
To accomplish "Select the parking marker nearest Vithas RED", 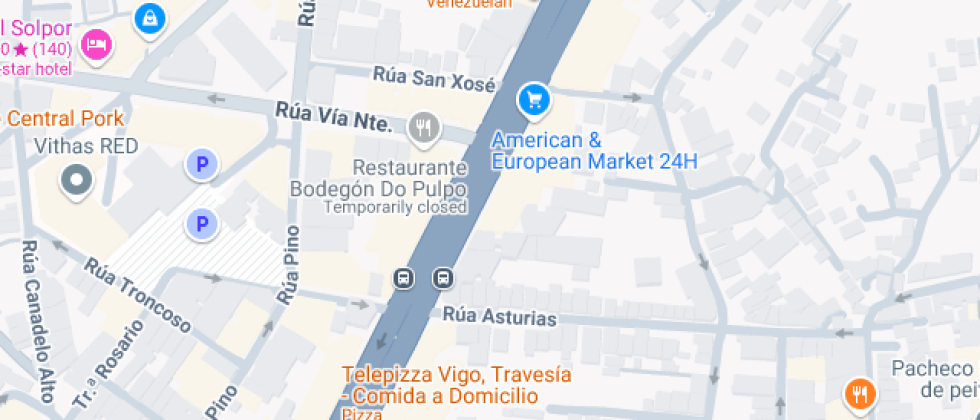I will (x=202, y=165).
